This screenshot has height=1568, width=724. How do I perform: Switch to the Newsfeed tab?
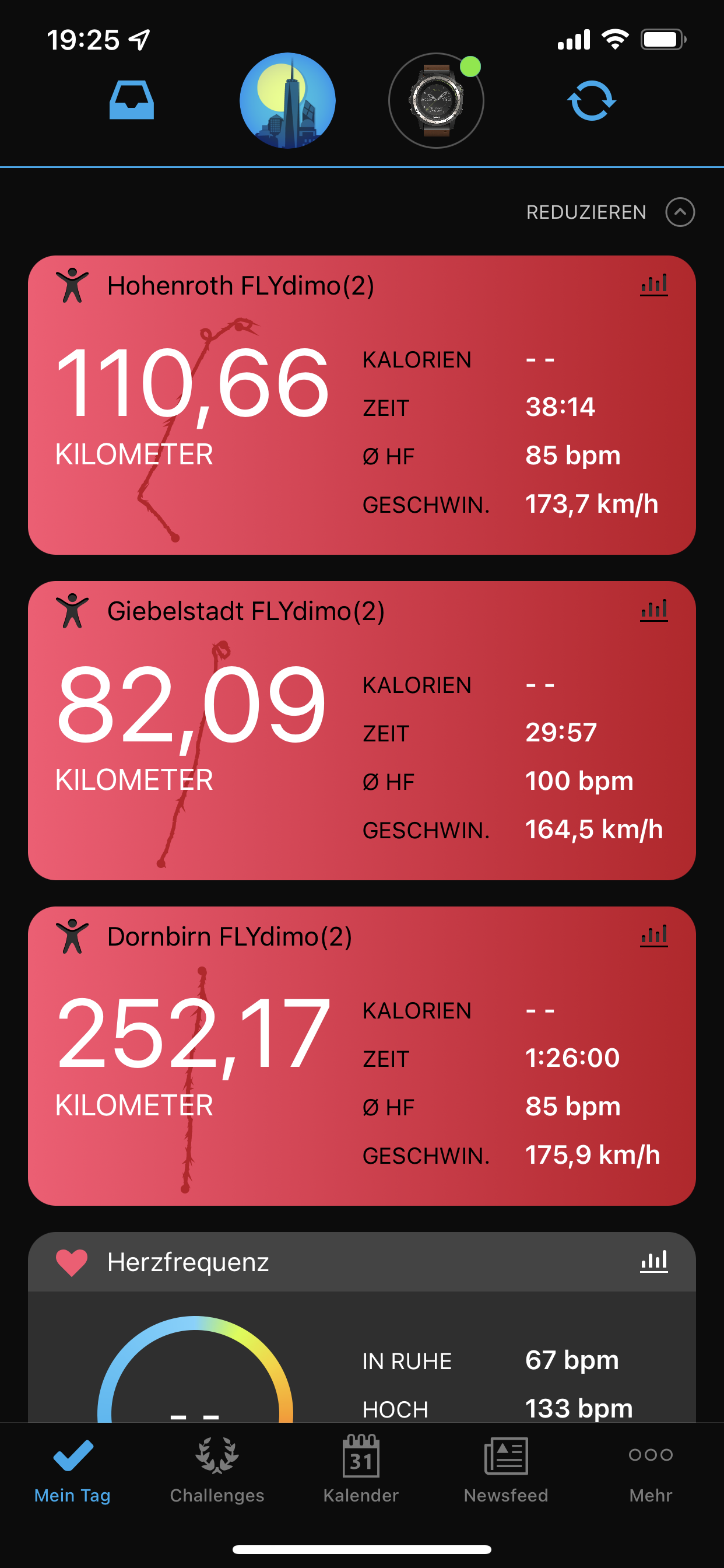[x=506, y=1471]
